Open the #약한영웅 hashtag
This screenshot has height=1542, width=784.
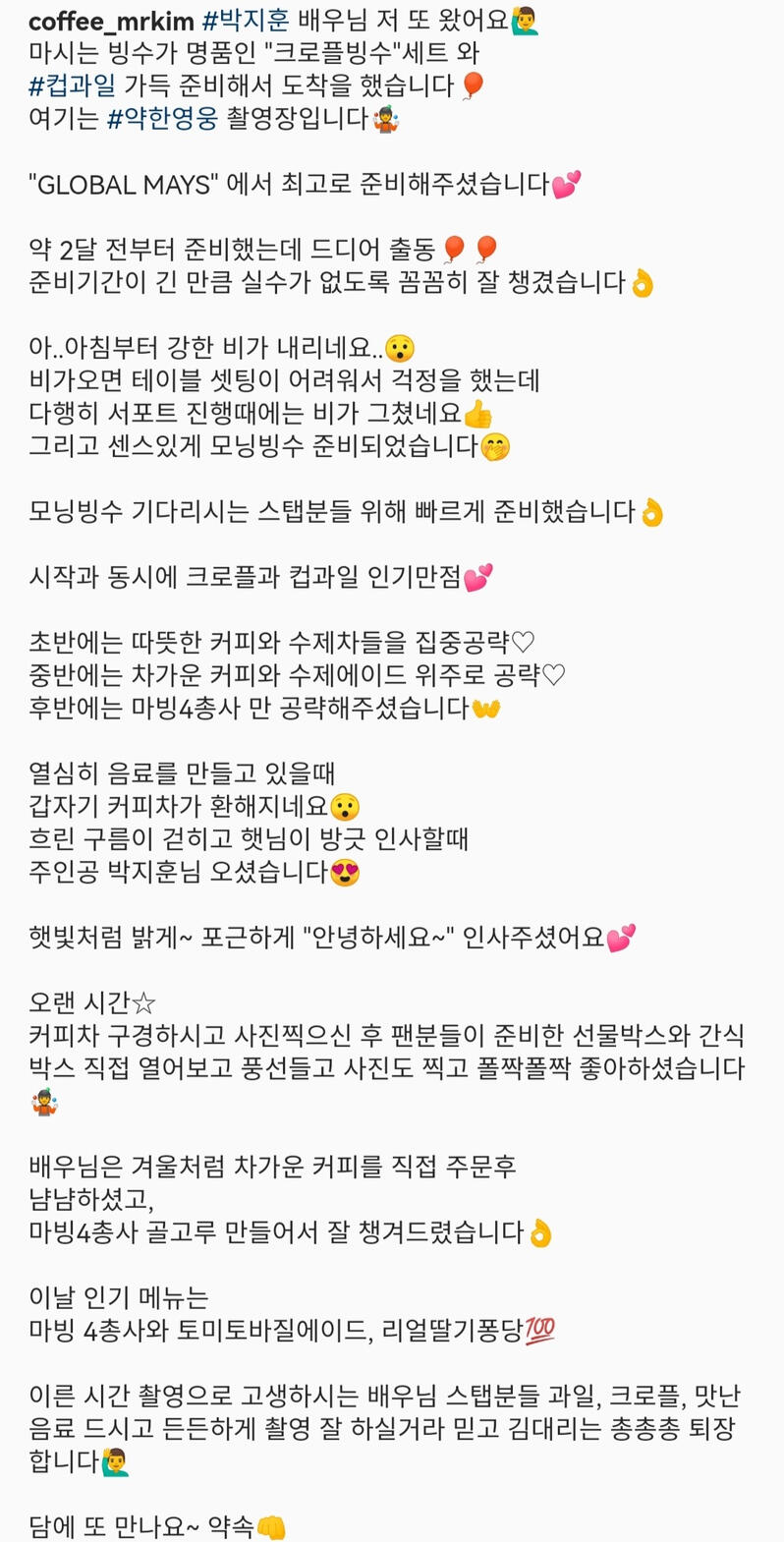point(163,120)
